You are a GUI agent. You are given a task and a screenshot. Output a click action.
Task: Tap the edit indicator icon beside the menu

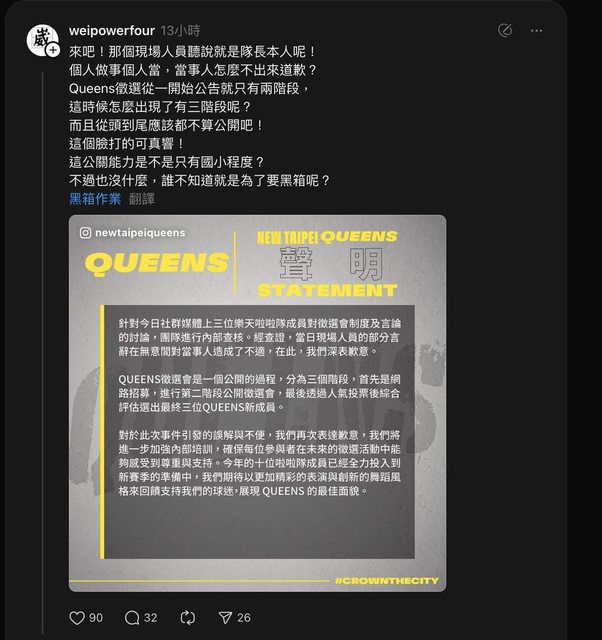506,31
